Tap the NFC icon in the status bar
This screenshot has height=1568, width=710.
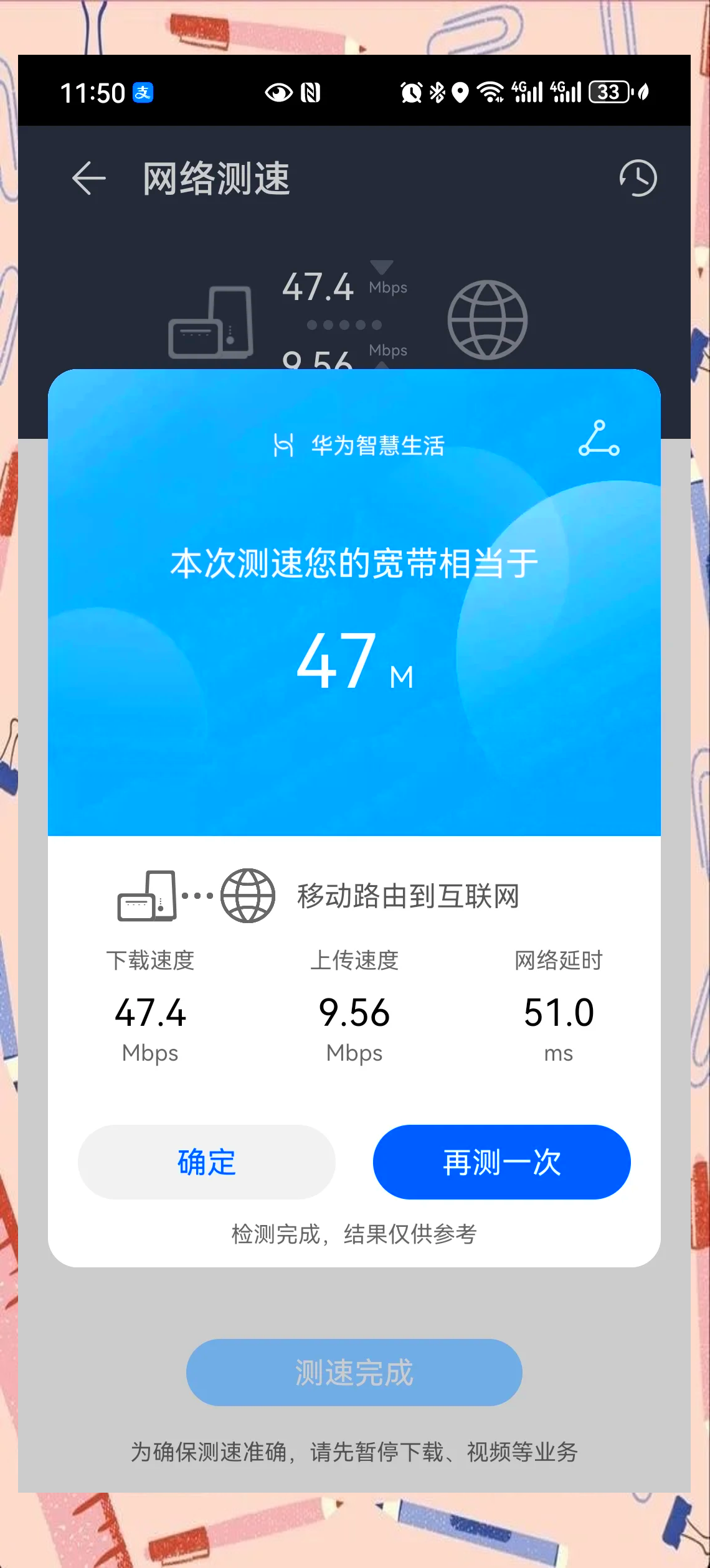[310, 92]
